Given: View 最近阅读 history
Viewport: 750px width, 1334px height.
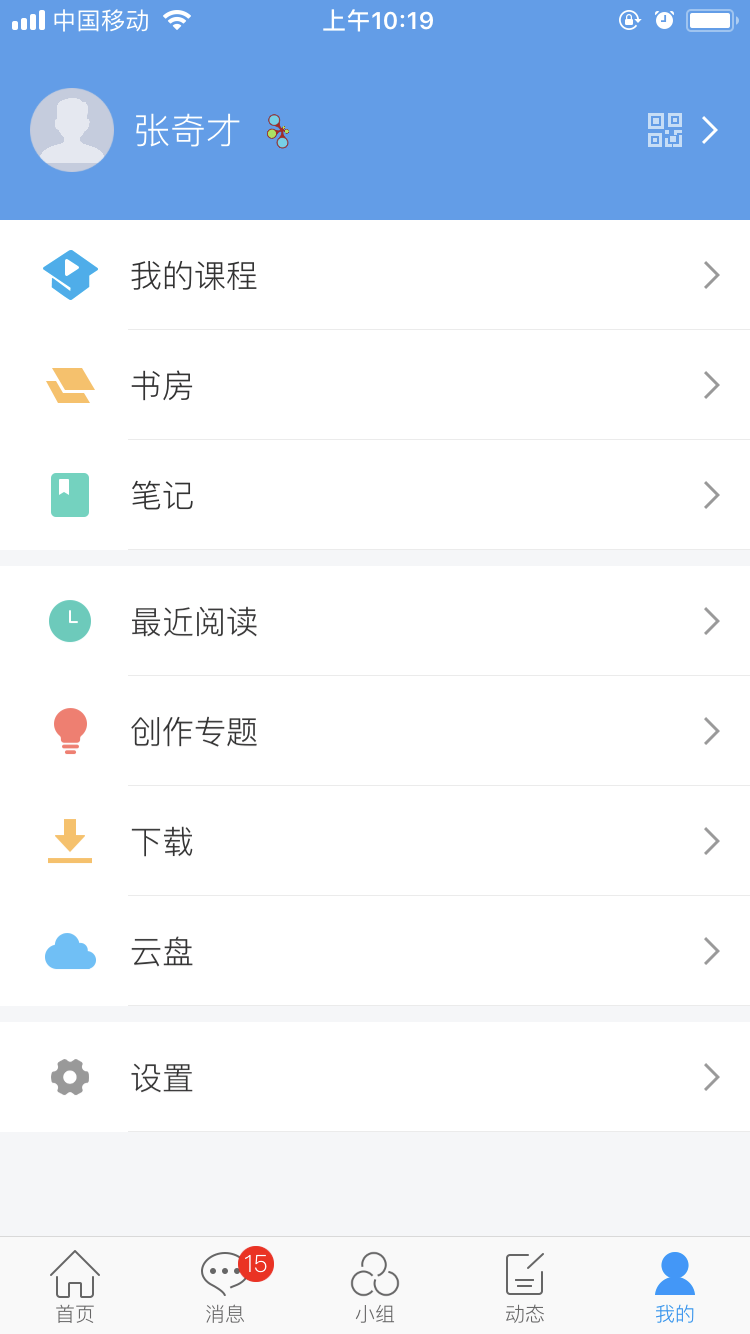Looking at the screenshot, I should pyautogui.click(x=375, y=621).
